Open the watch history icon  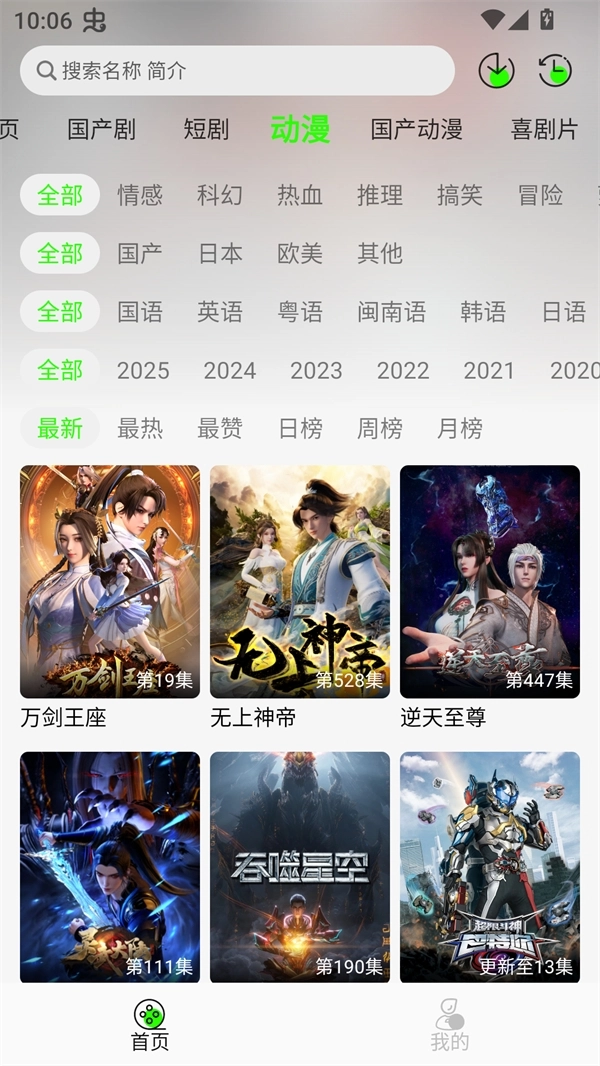click(x=555, y=70)
